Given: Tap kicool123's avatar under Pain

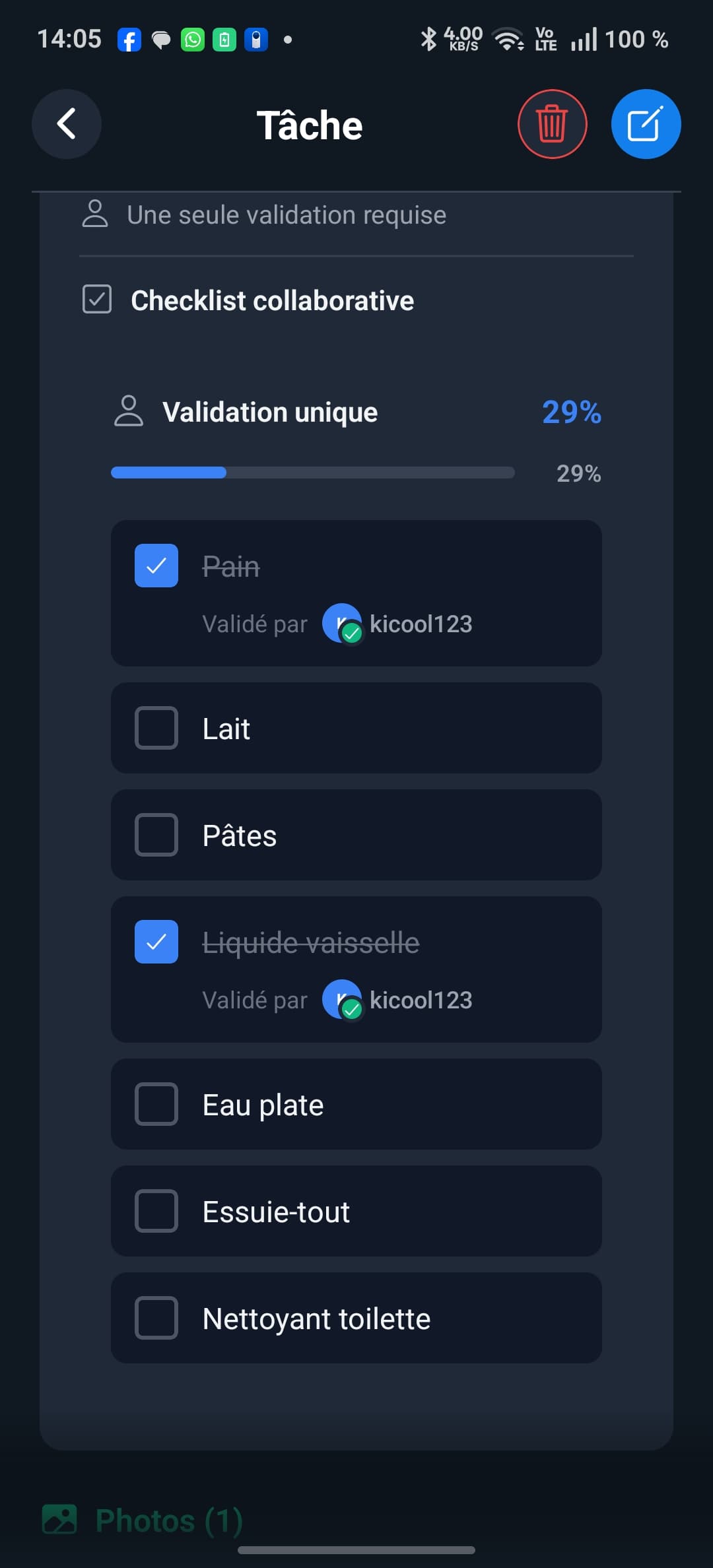Looking at the screenshot, I should click(341, 624).
